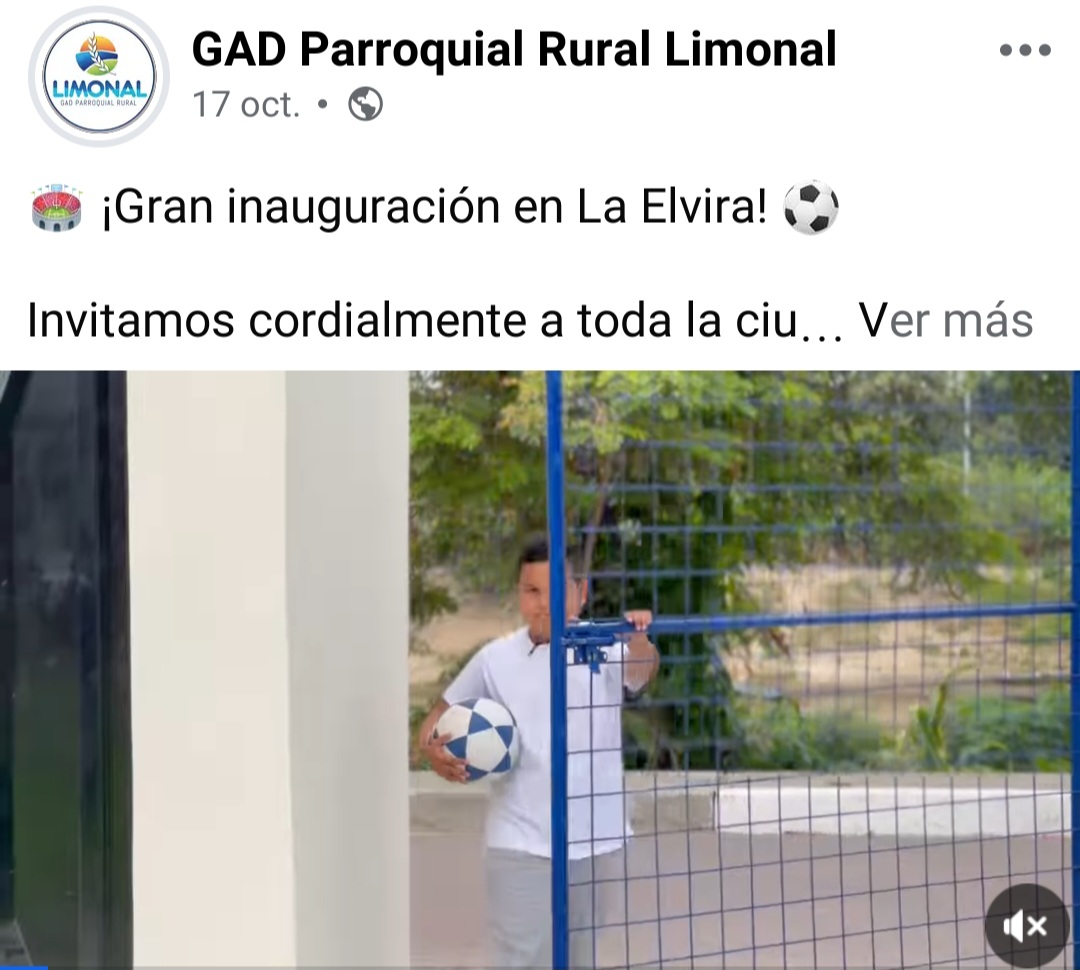Open GAD Parroquial Rural Limonal profile picture

[98, 77]
